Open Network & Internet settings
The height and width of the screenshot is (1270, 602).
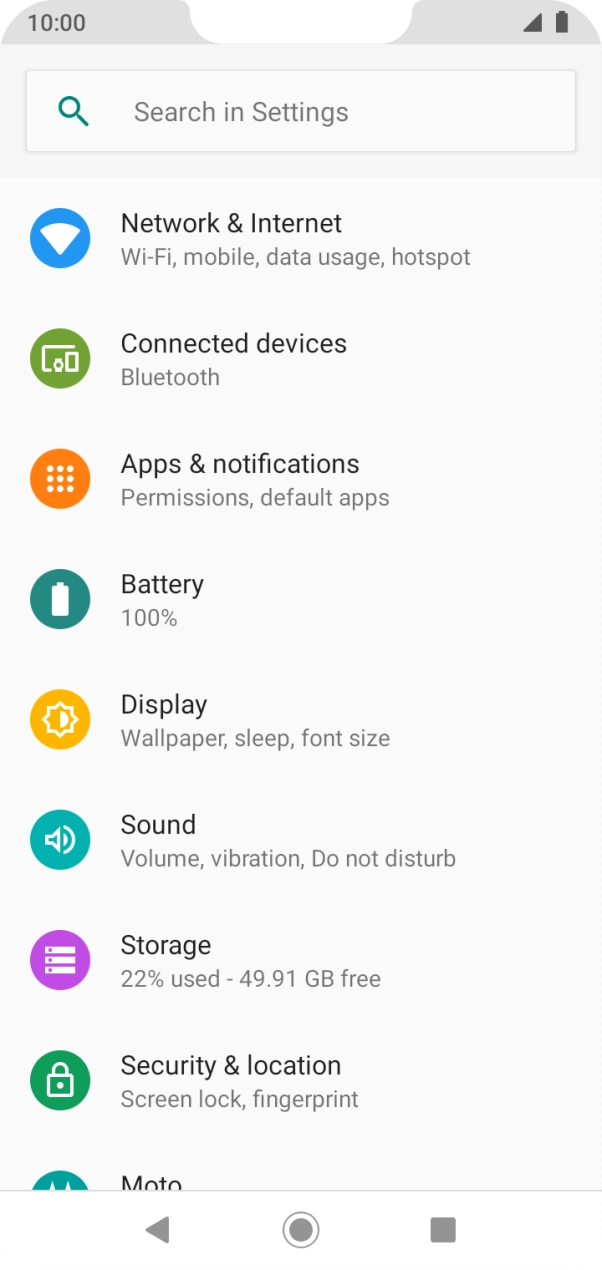300,239
